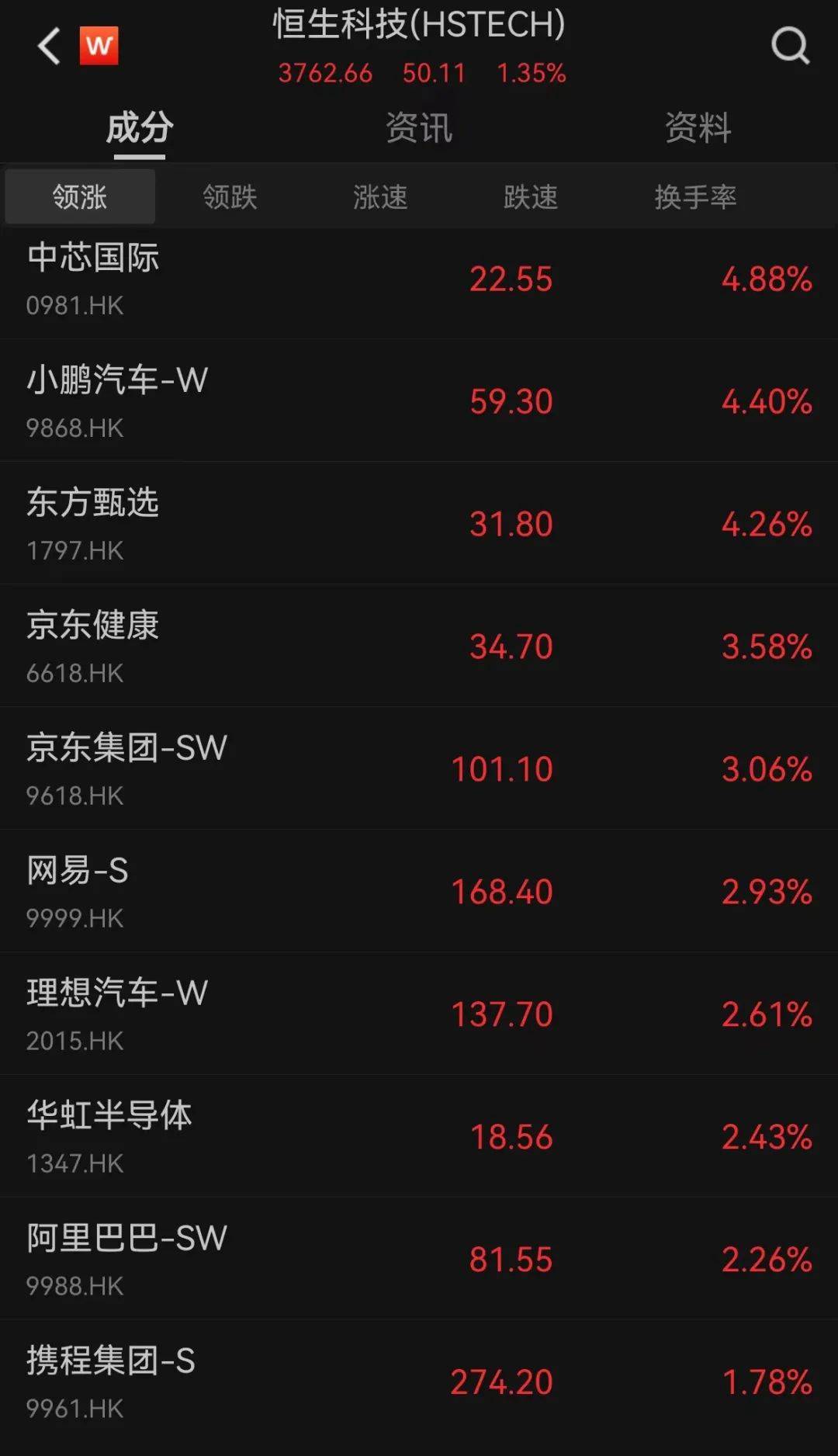Viewport: 838px width, 1456px height.
Task: Switch to the 资讯 tab
Action: (419, 128)
